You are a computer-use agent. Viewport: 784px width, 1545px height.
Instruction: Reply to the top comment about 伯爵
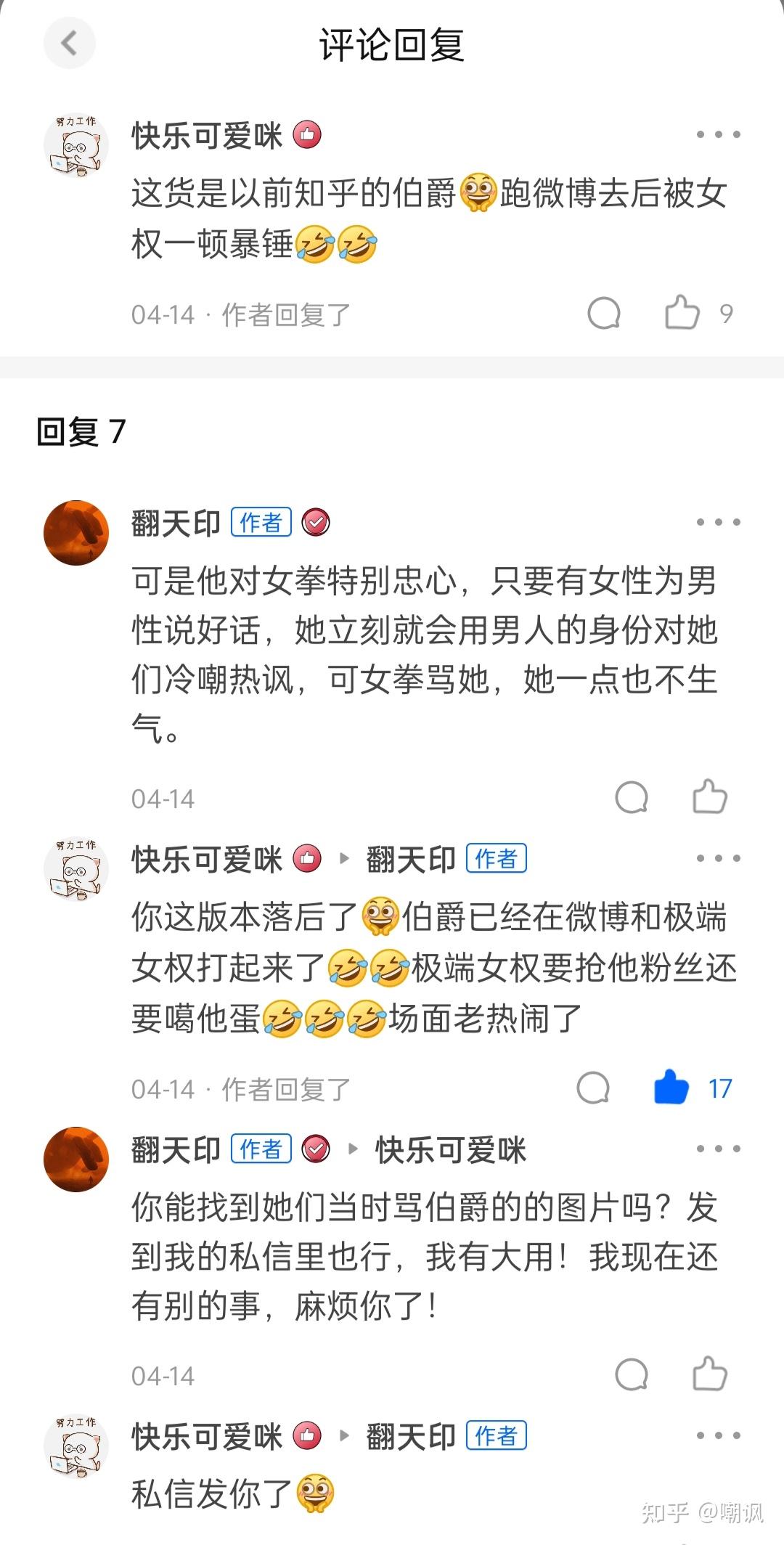point(604,314)
